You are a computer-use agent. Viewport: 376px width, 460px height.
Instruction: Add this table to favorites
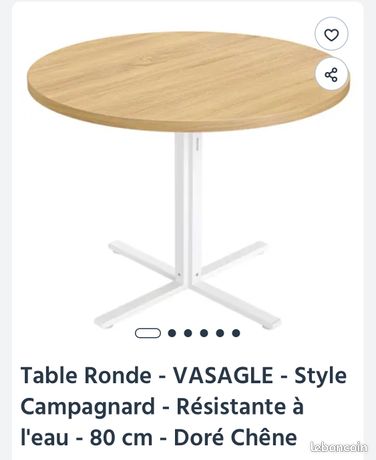pos(331,34)
